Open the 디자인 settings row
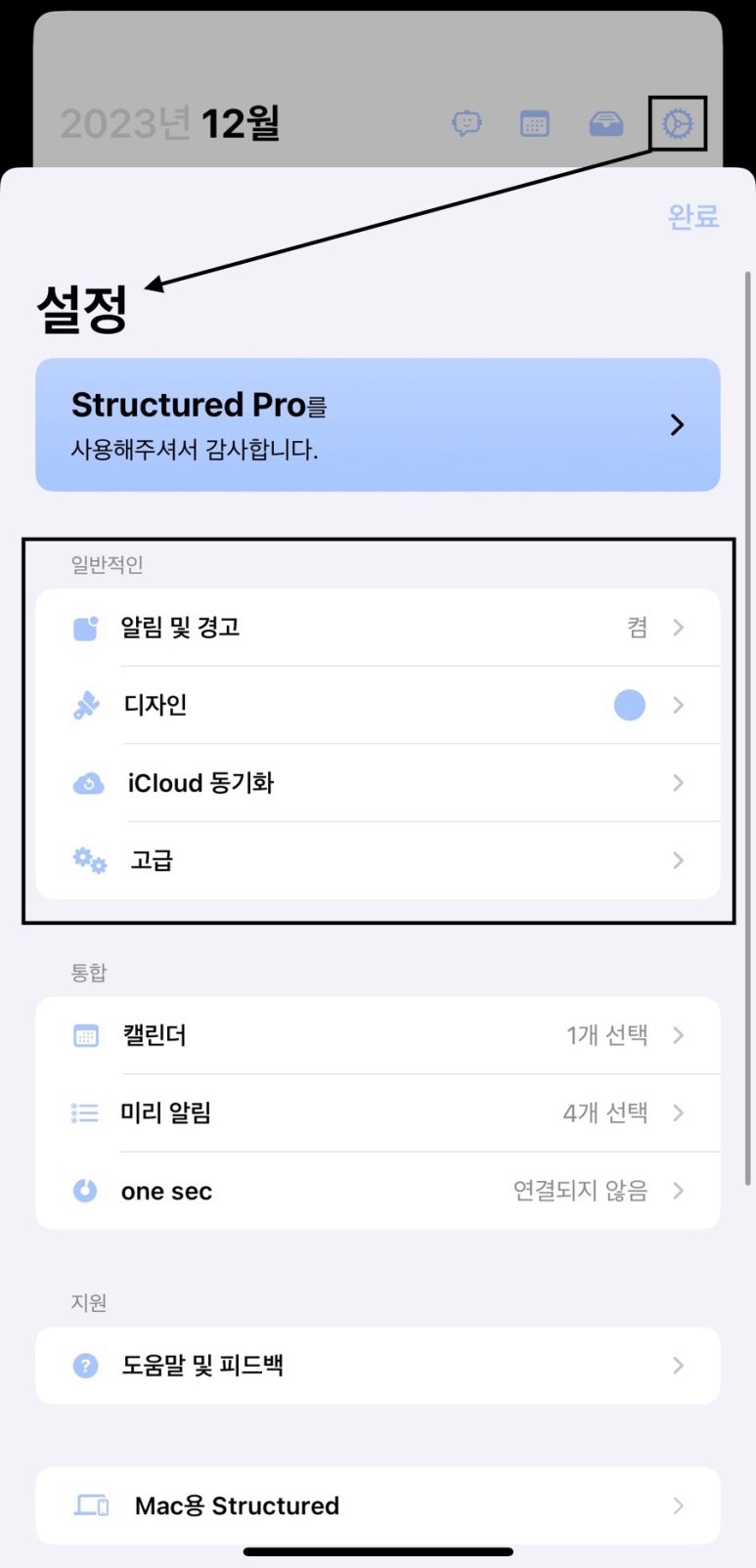Image resolution: width=756 pixels, height=1568 pixels. point(378,705)
